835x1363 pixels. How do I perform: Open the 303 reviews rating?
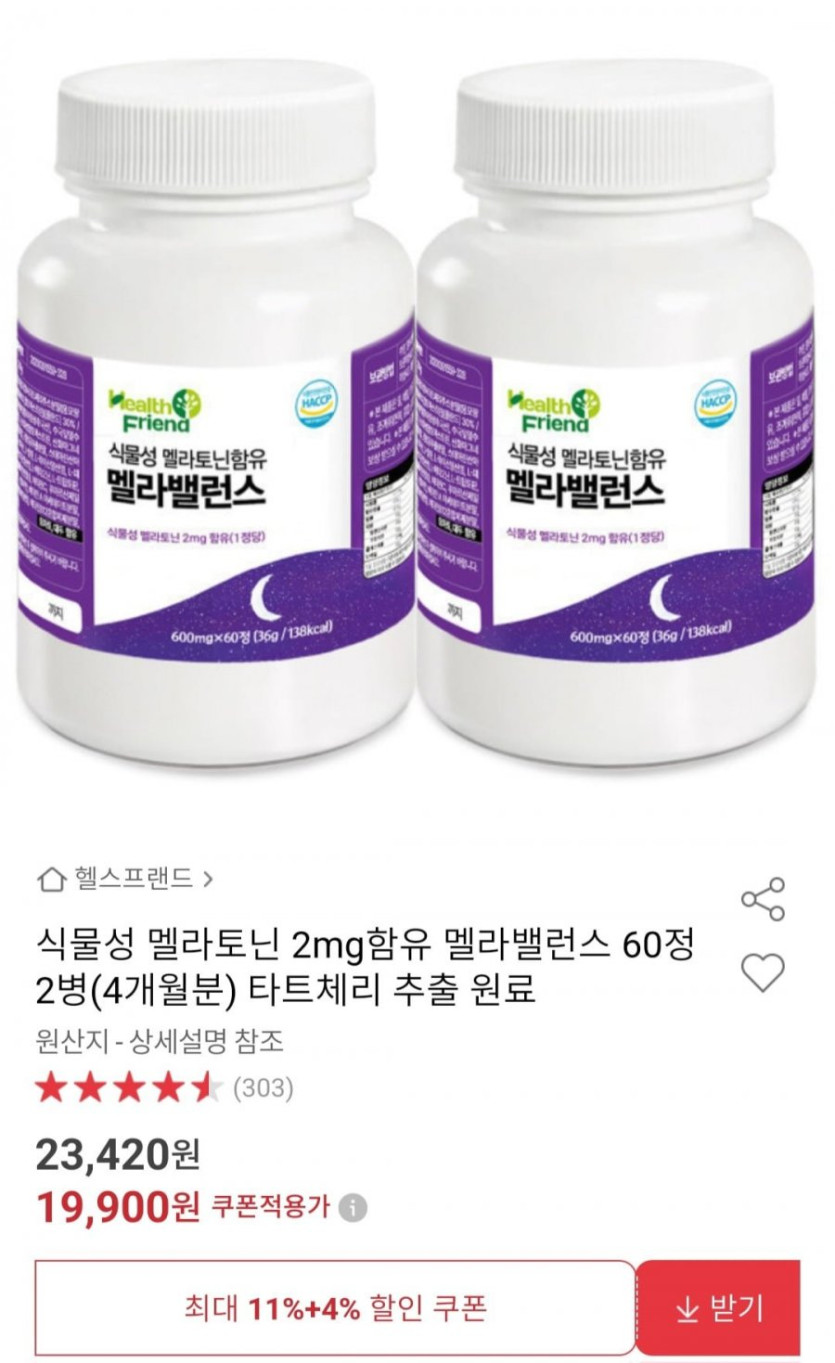pos(165,1088)
